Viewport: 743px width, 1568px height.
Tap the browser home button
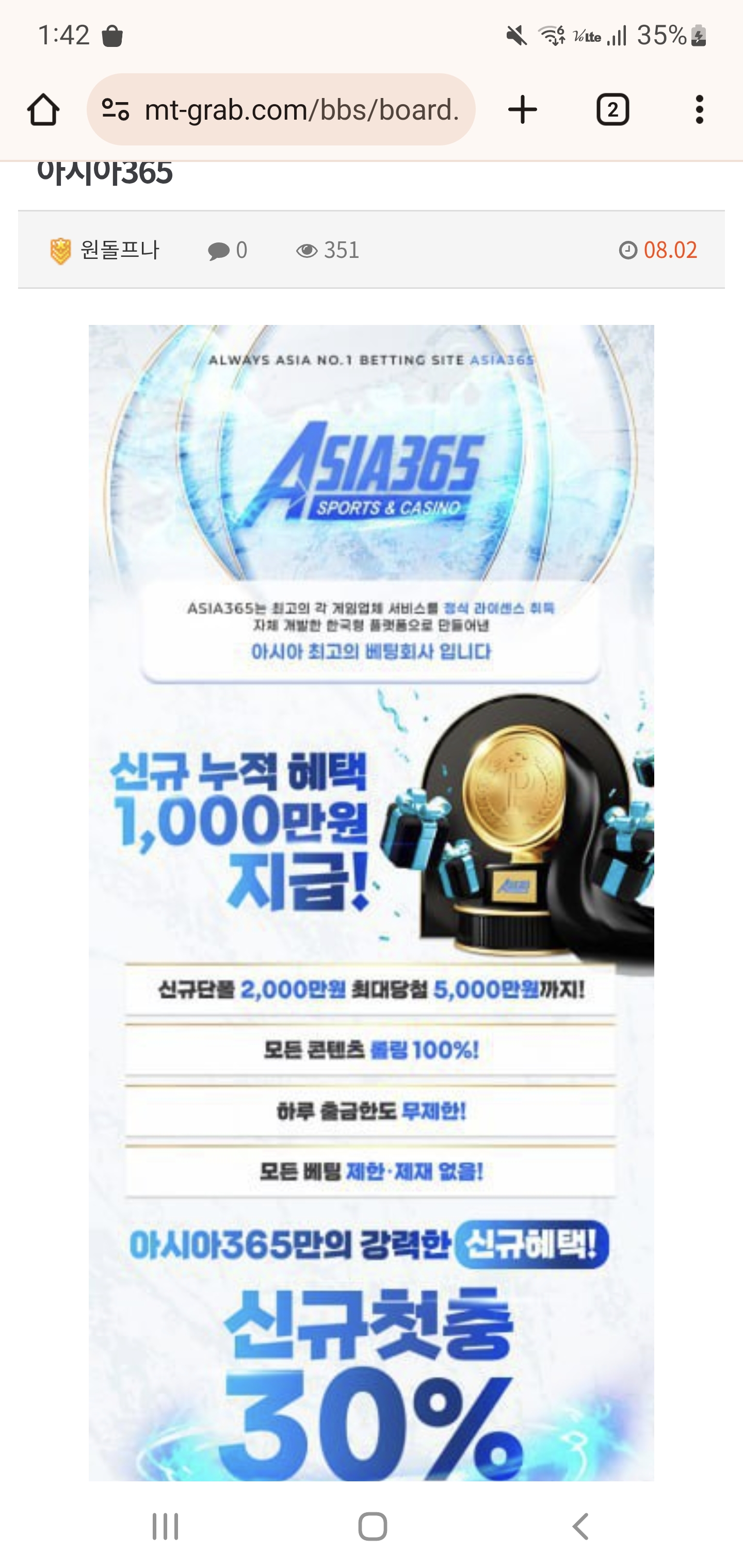43,110
